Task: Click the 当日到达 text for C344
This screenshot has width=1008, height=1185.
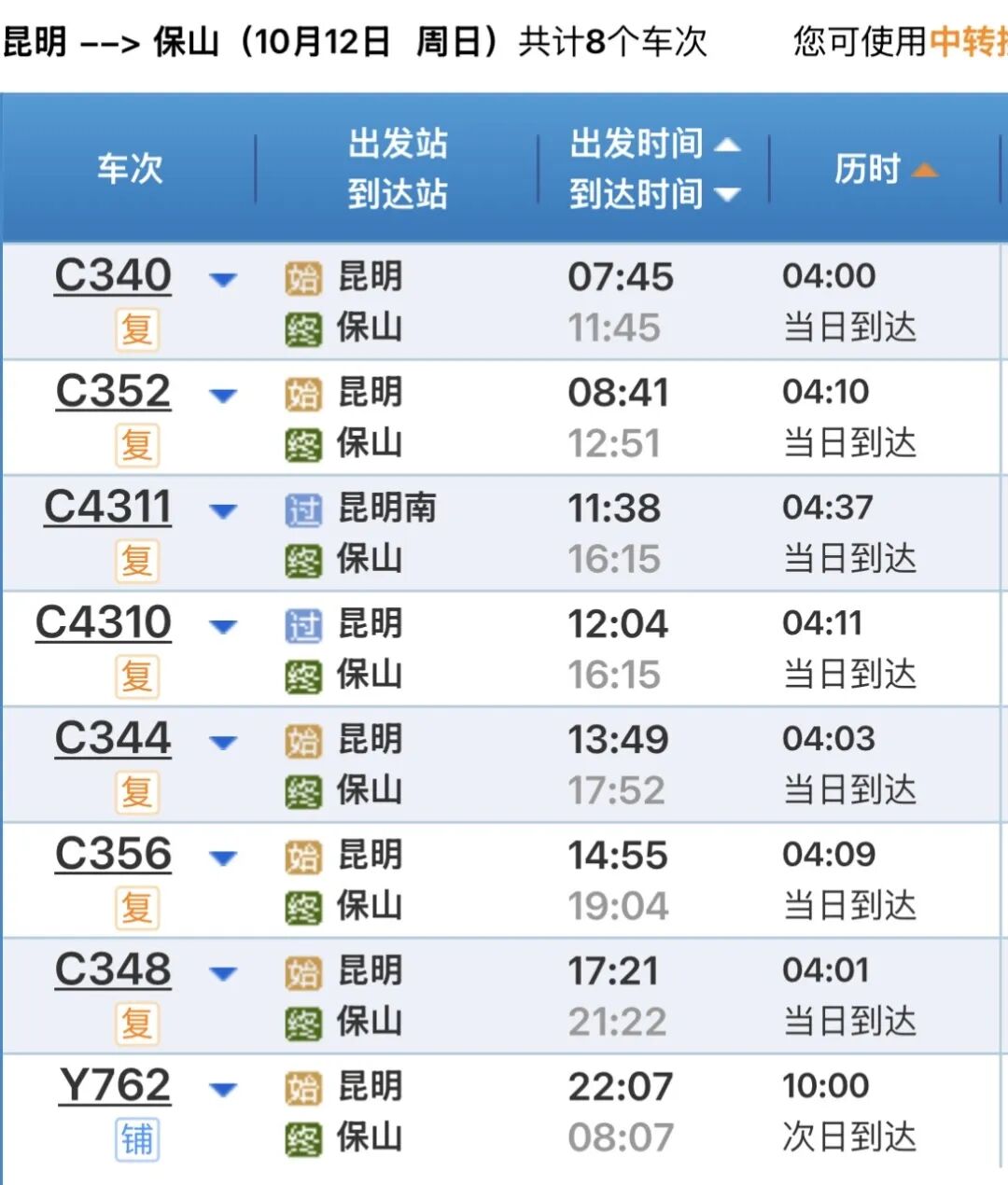Action: click(x=848, y=789)
